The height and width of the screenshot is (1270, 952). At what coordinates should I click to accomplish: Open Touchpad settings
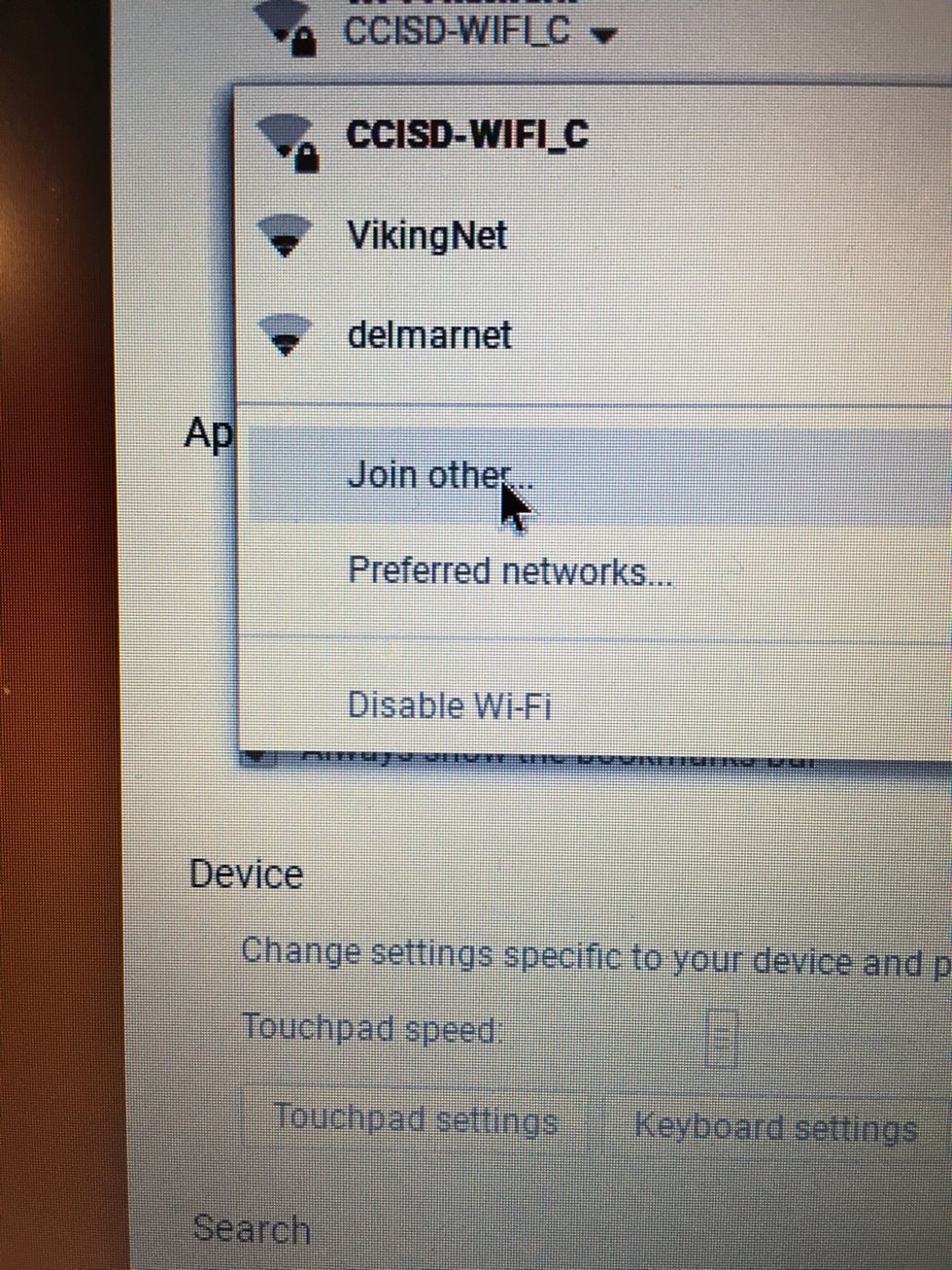point(416,1120)
